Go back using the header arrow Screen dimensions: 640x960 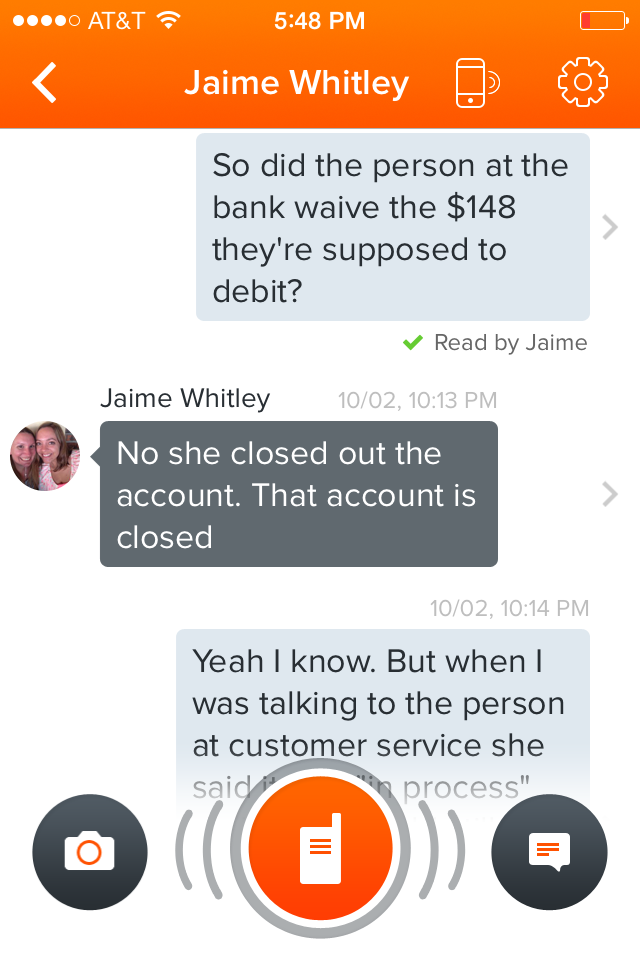(45, 83)
